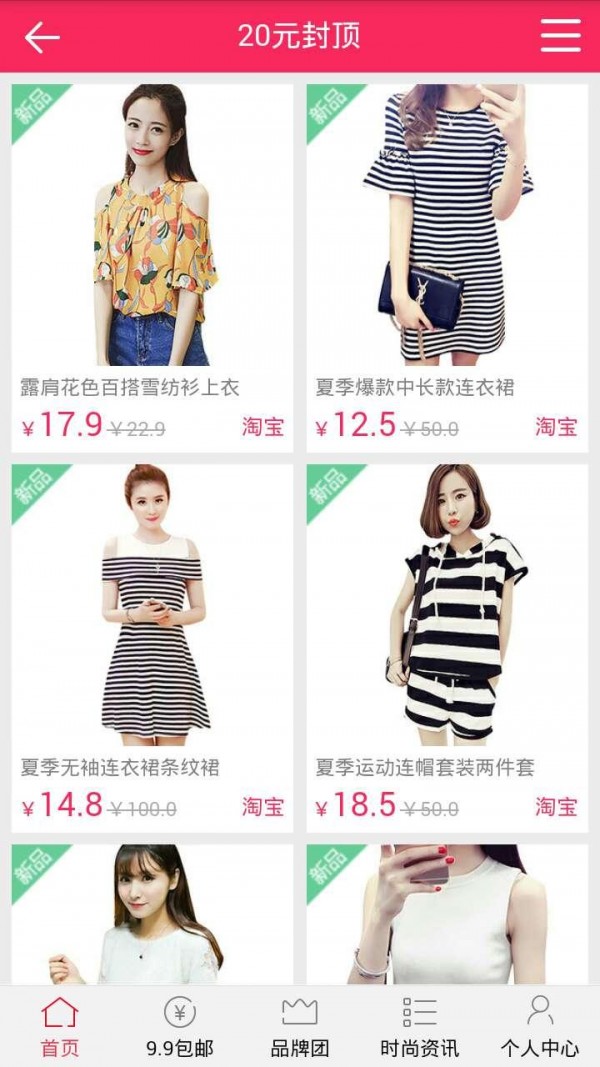Screen dimensions: 600x1067
Task: Open the 夏季无袖连衣裙条纹裙 item
Action: pyautogui.click(x=152, y=648)
